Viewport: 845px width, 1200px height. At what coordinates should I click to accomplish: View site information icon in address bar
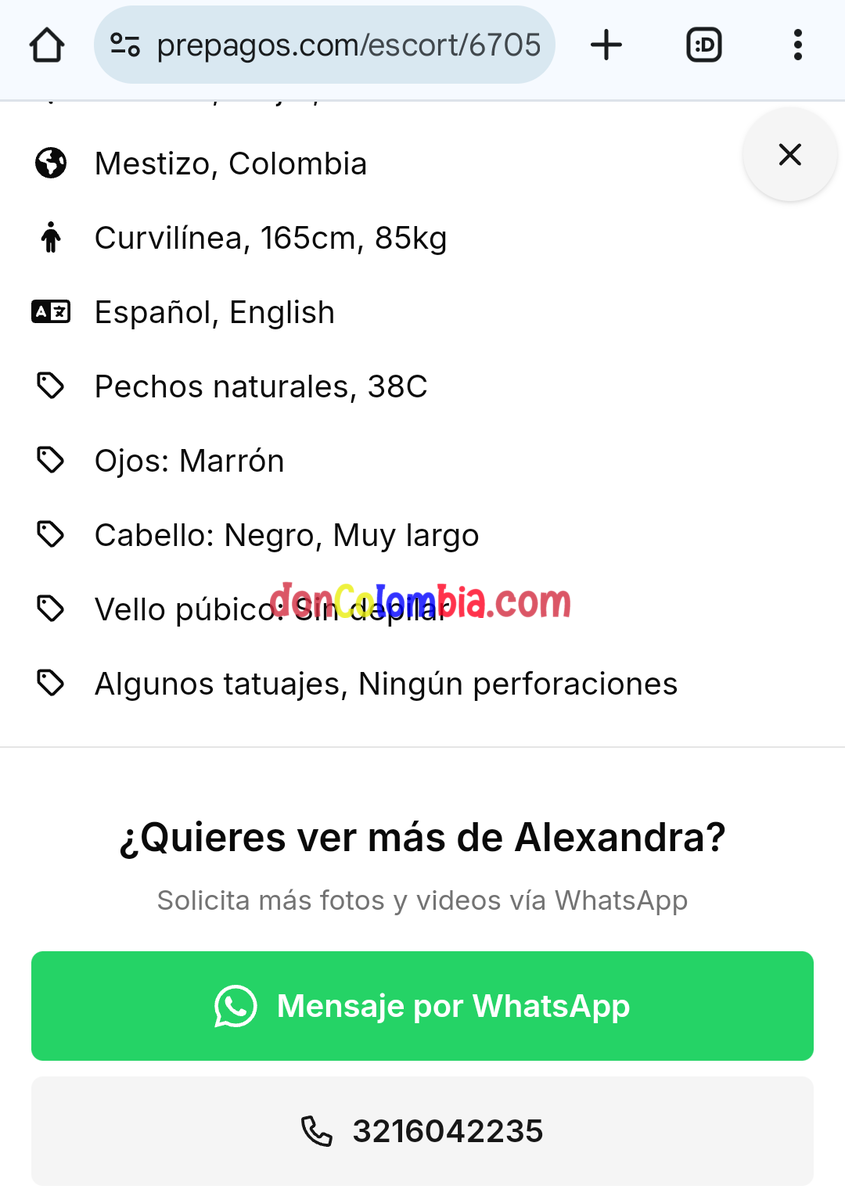[125, 45]
